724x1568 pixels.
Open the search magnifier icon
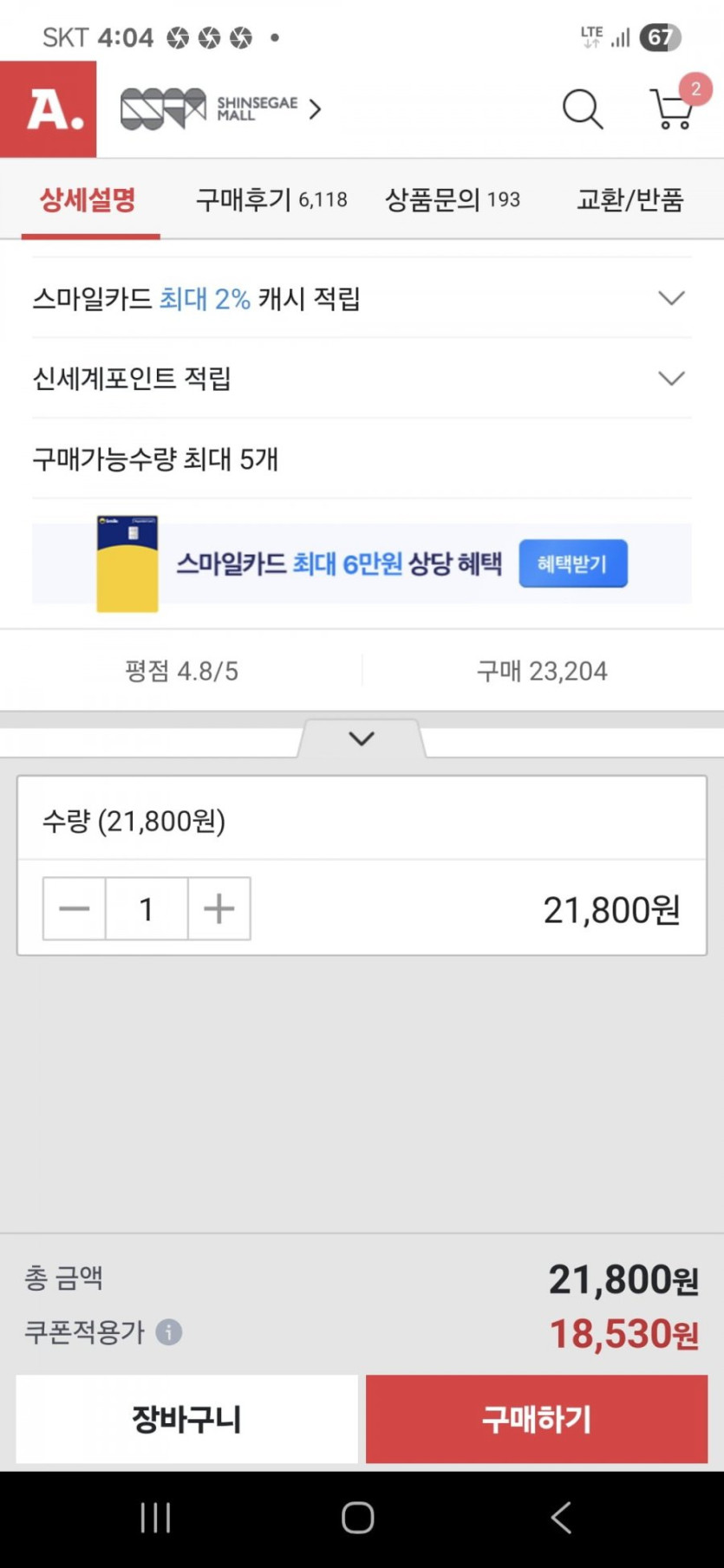(582, 109)
